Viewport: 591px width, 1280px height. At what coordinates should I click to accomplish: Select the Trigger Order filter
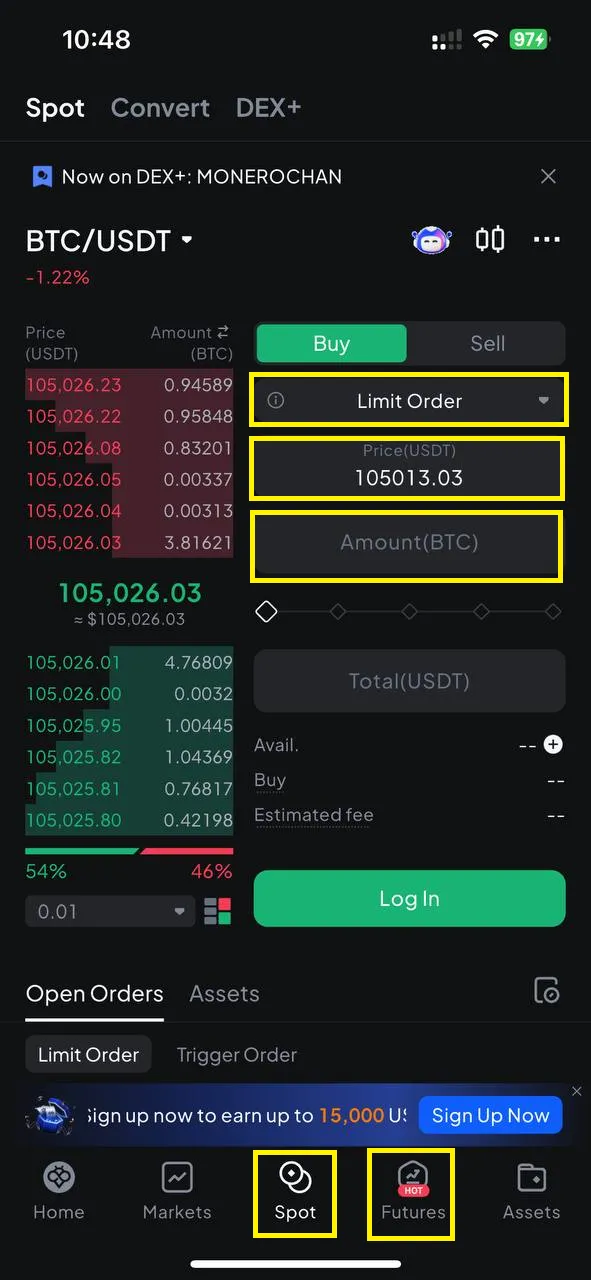[236, 1055]
